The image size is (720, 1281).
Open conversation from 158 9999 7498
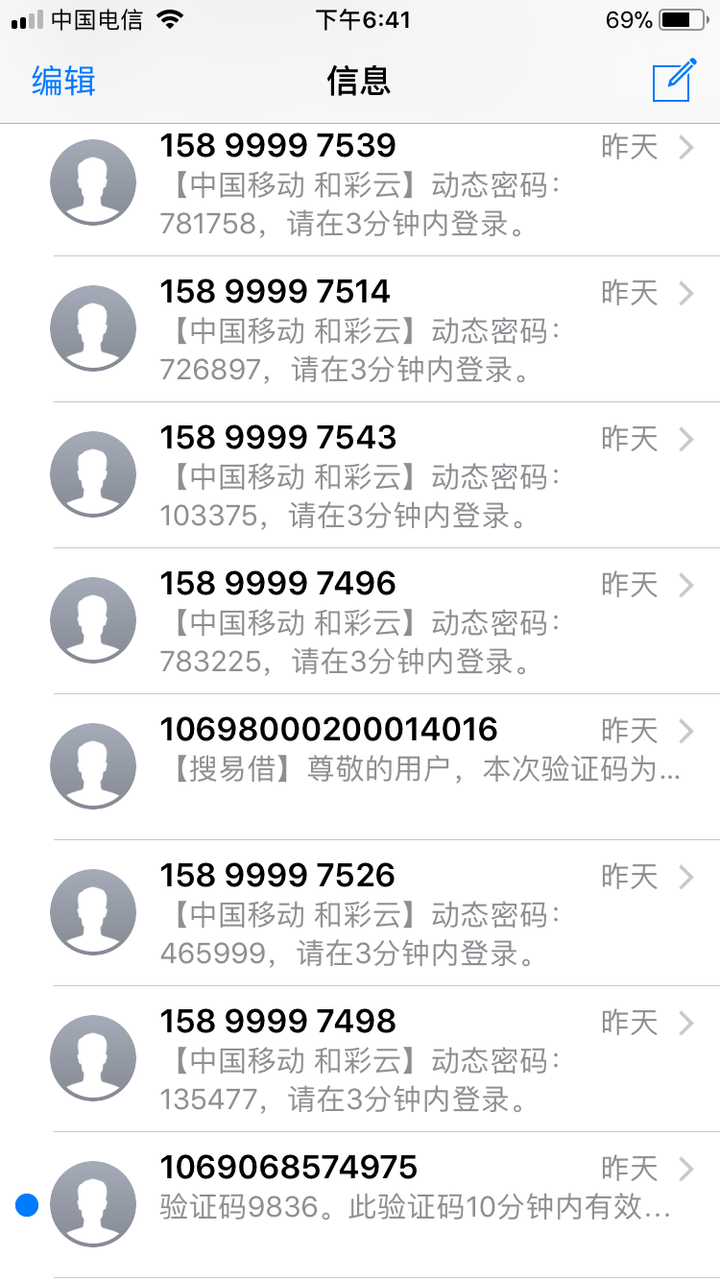(380, 1059)
